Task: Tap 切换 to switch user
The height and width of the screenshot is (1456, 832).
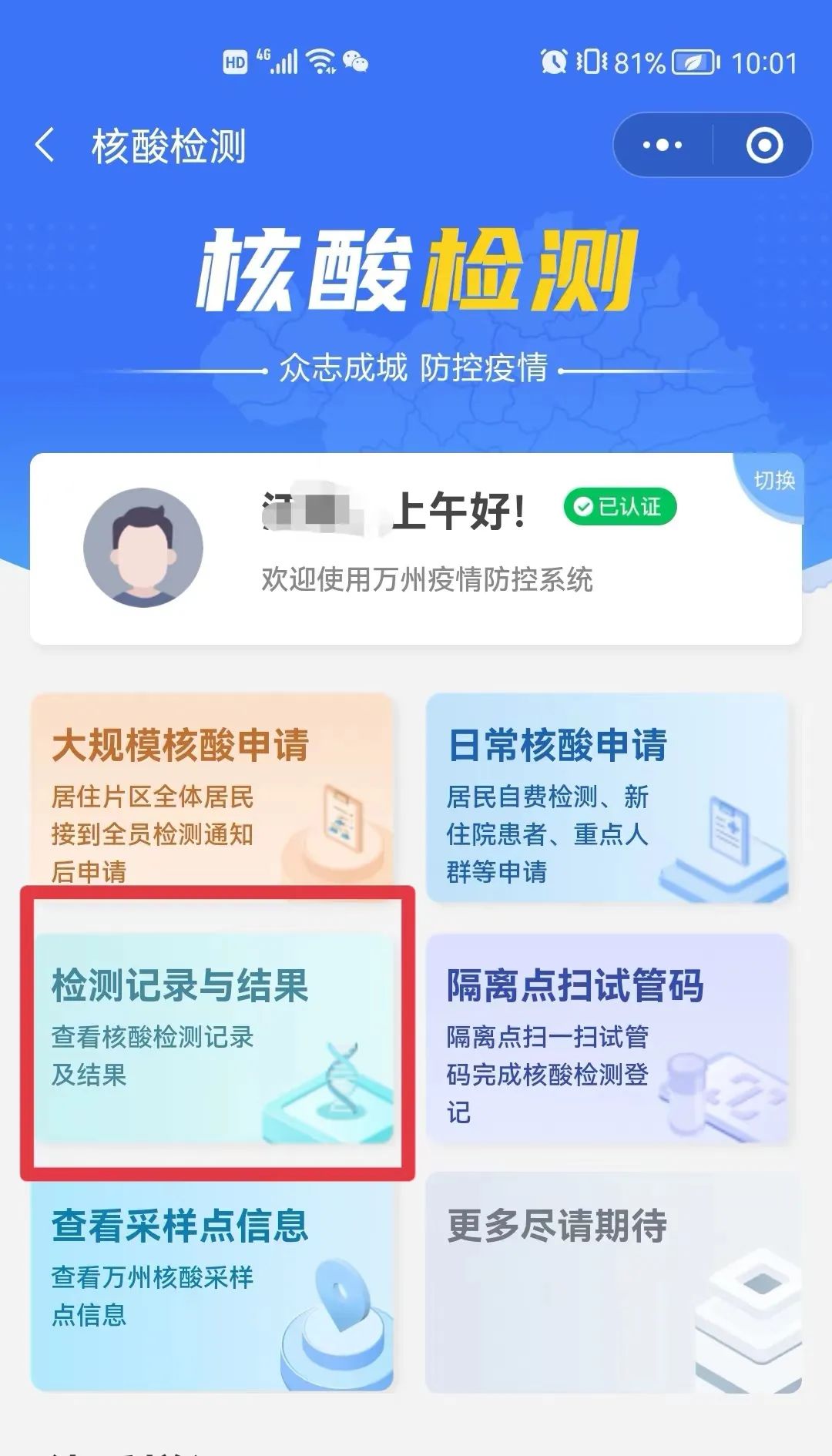Action: point(773,481)
